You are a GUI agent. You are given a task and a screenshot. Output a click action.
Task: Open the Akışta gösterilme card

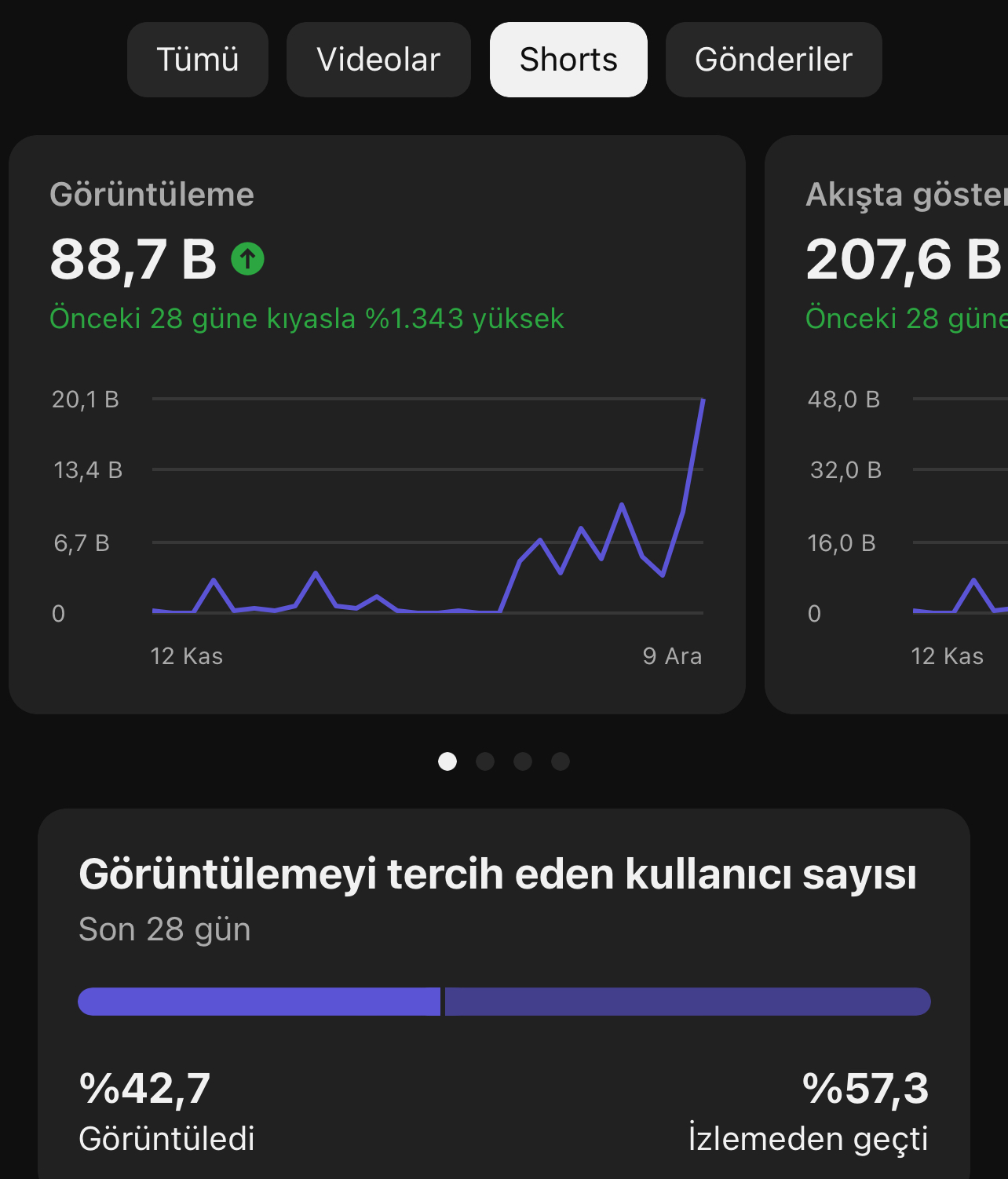[x=887, y=425]
